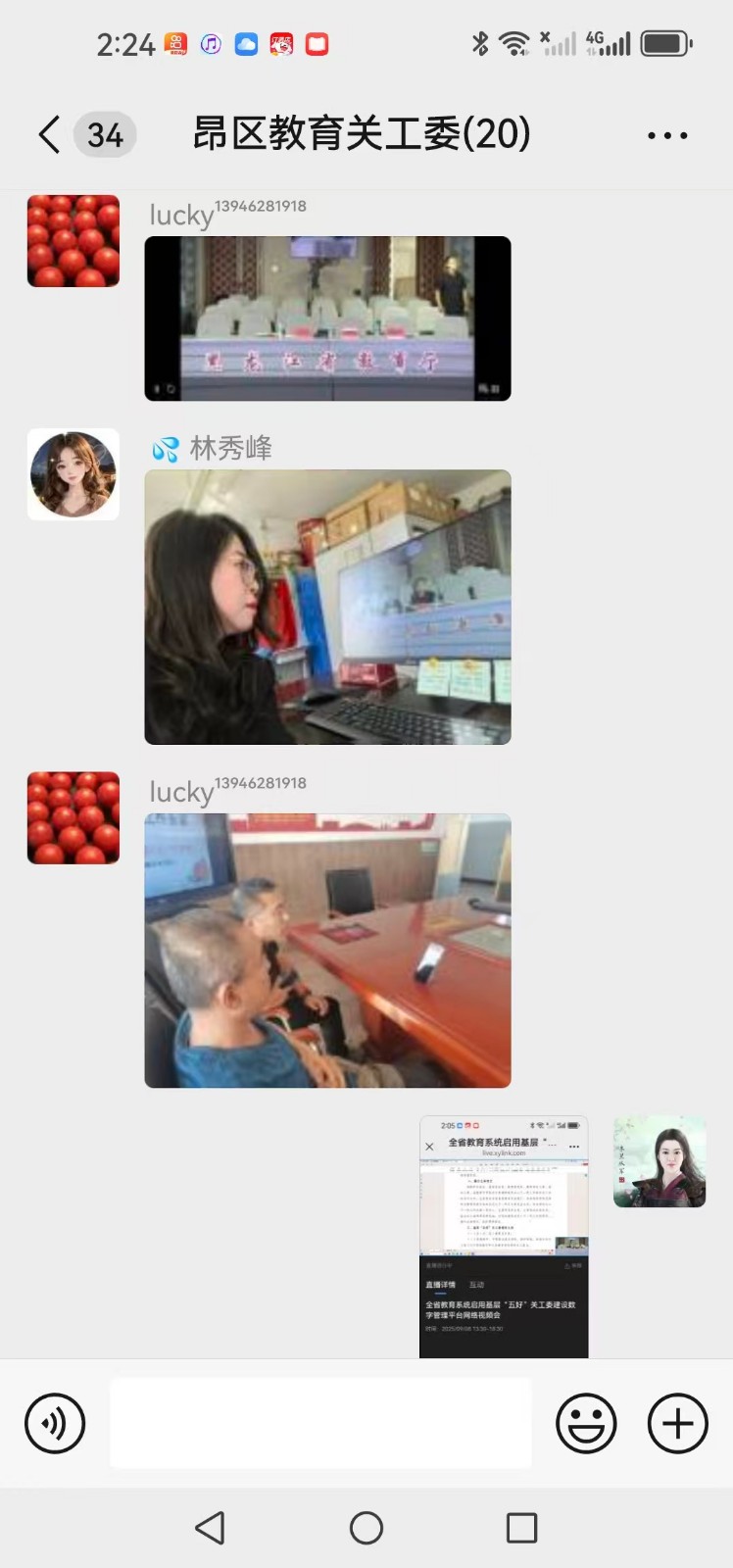733x1568 pixels.
Task: Go back to the chat list
Action: point(49,134)
